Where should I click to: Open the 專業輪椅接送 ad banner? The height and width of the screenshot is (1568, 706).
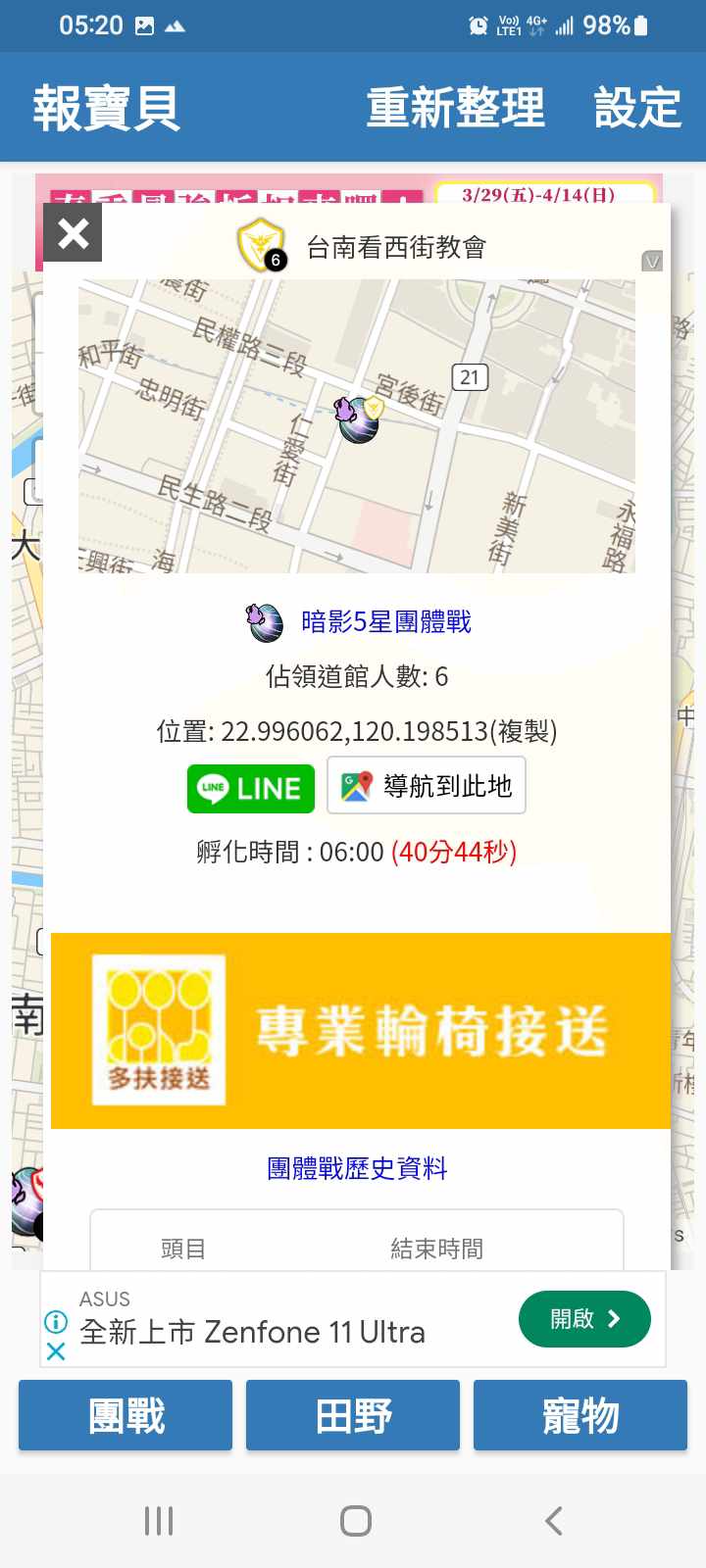(360, 1030)
